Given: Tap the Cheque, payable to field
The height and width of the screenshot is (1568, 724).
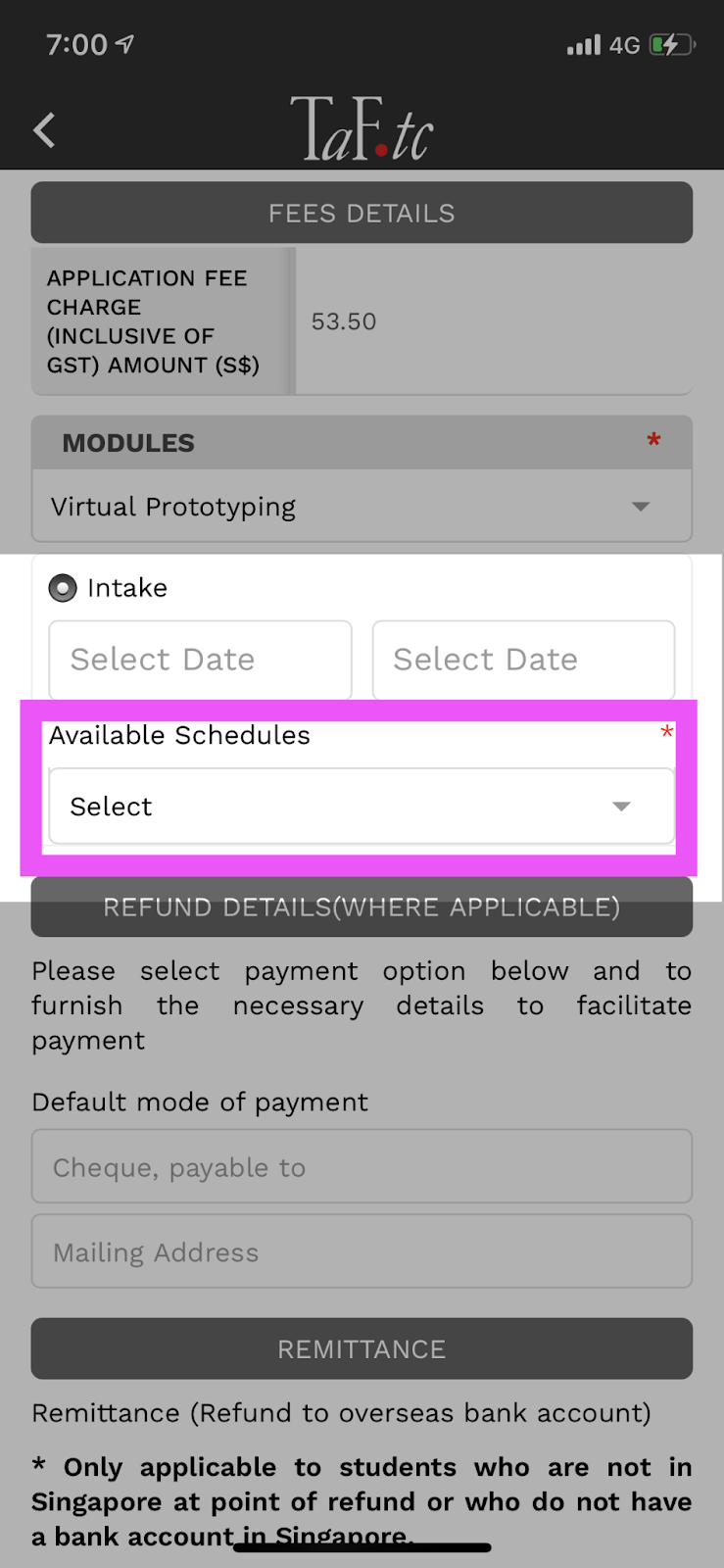Looking at the screenshot, I should [362, 1166].
